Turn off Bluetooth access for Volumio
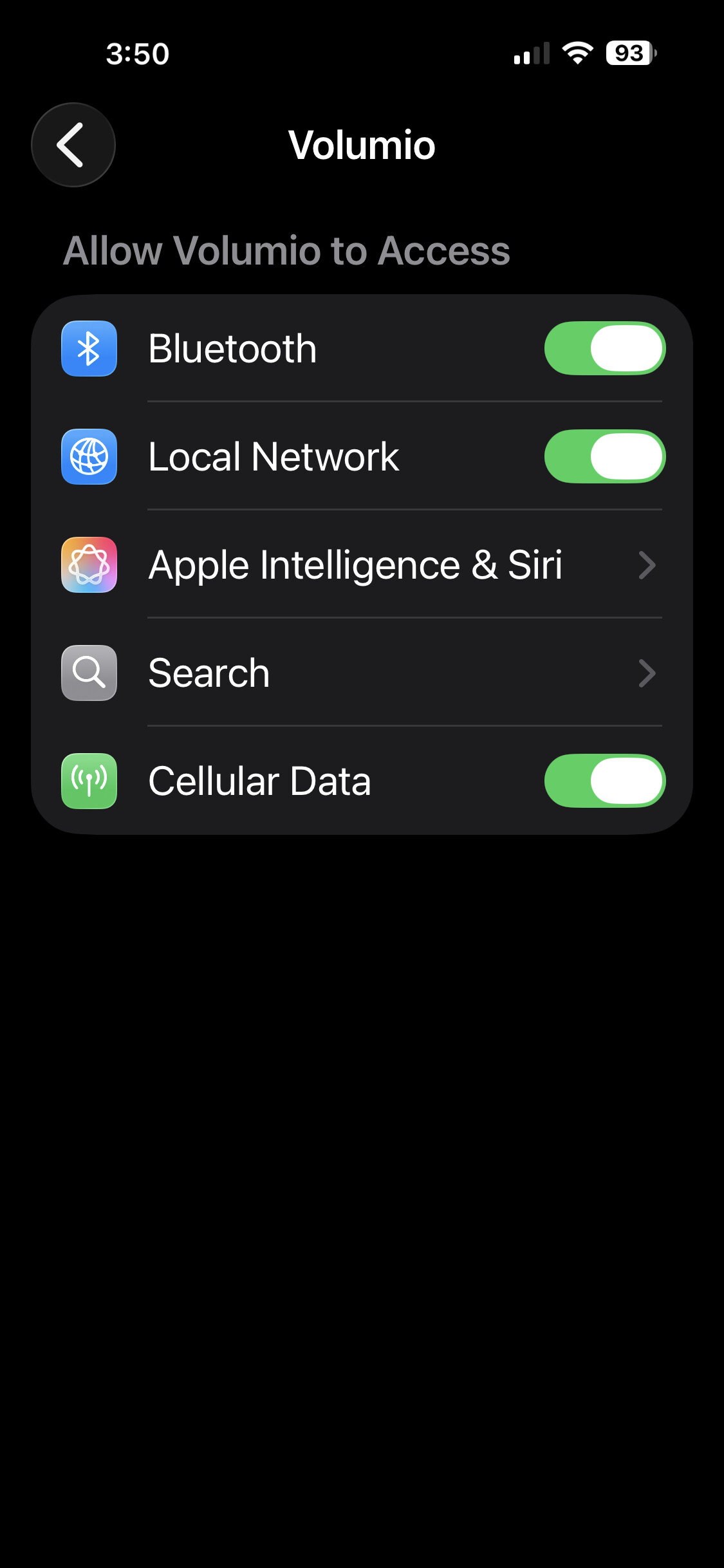This screenshot has width=724, height=1568. [604, 348]
